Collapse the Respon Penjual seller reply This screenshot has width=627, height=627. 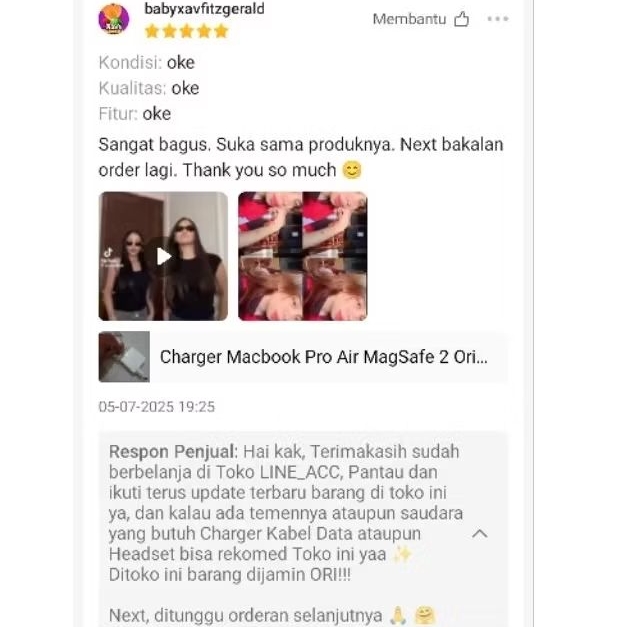(479, 534)
